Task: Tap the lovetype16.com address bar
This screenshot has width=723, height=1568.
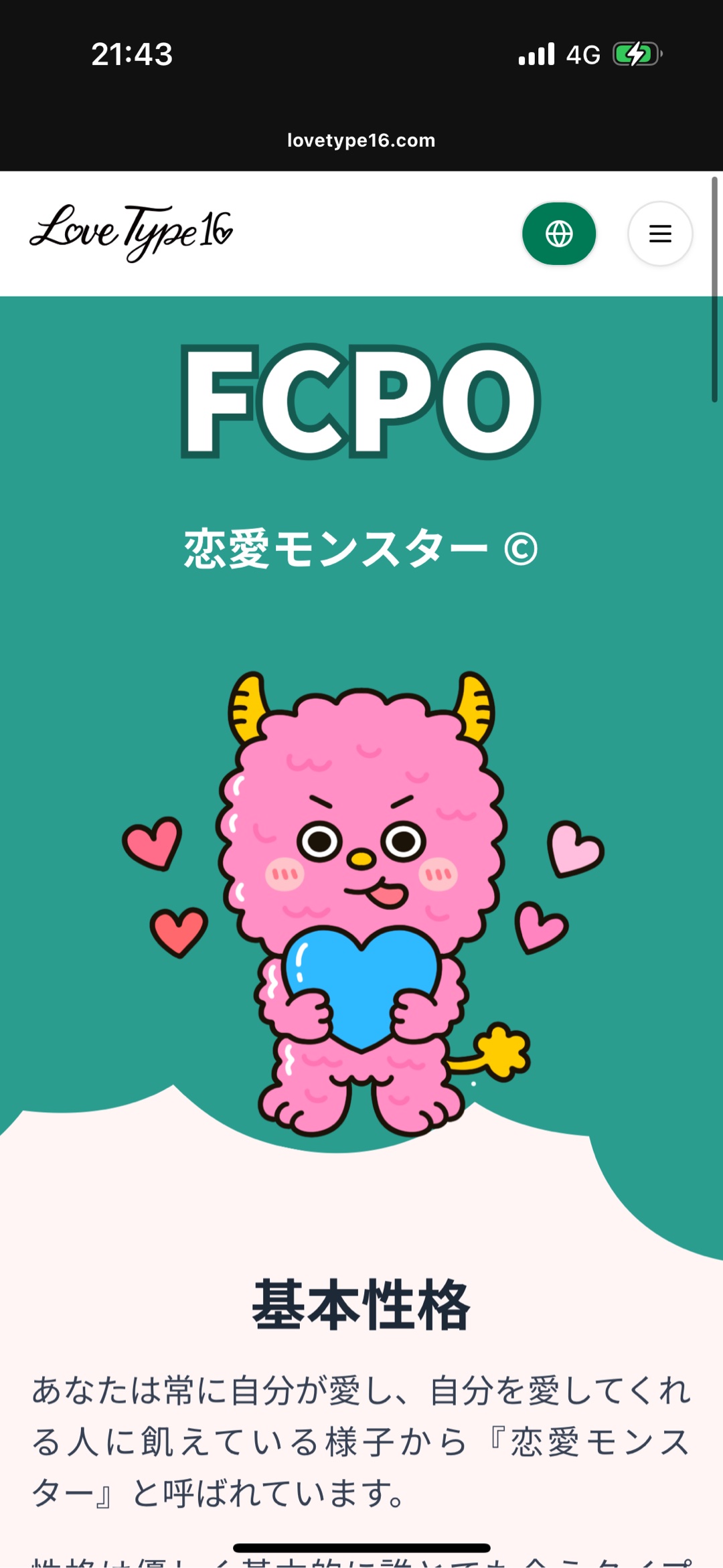Action: click(x=361, y=141)
